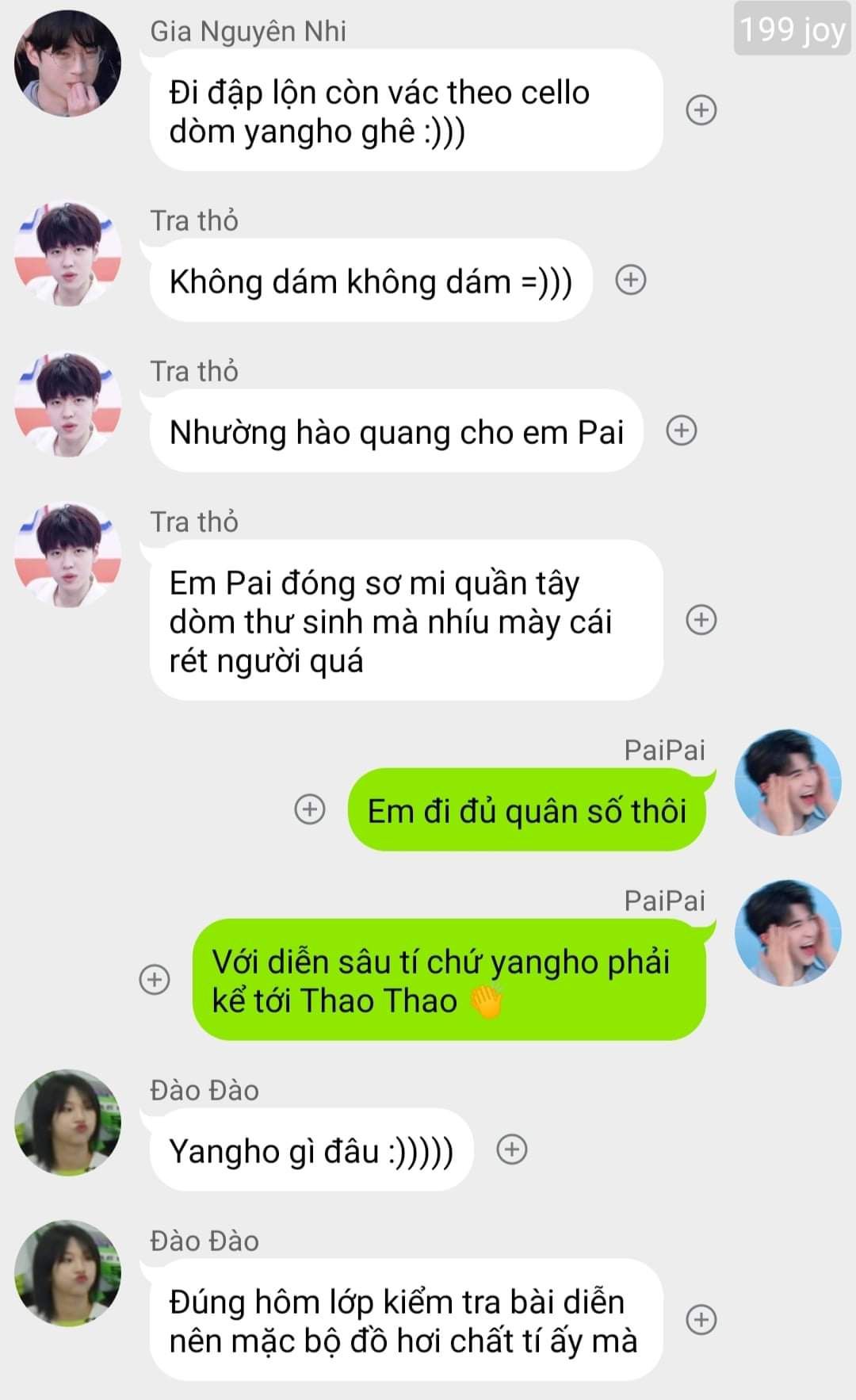
Task: Open Gia Nguyên Nhi's profile picture
Action: [x=67, y=63]
